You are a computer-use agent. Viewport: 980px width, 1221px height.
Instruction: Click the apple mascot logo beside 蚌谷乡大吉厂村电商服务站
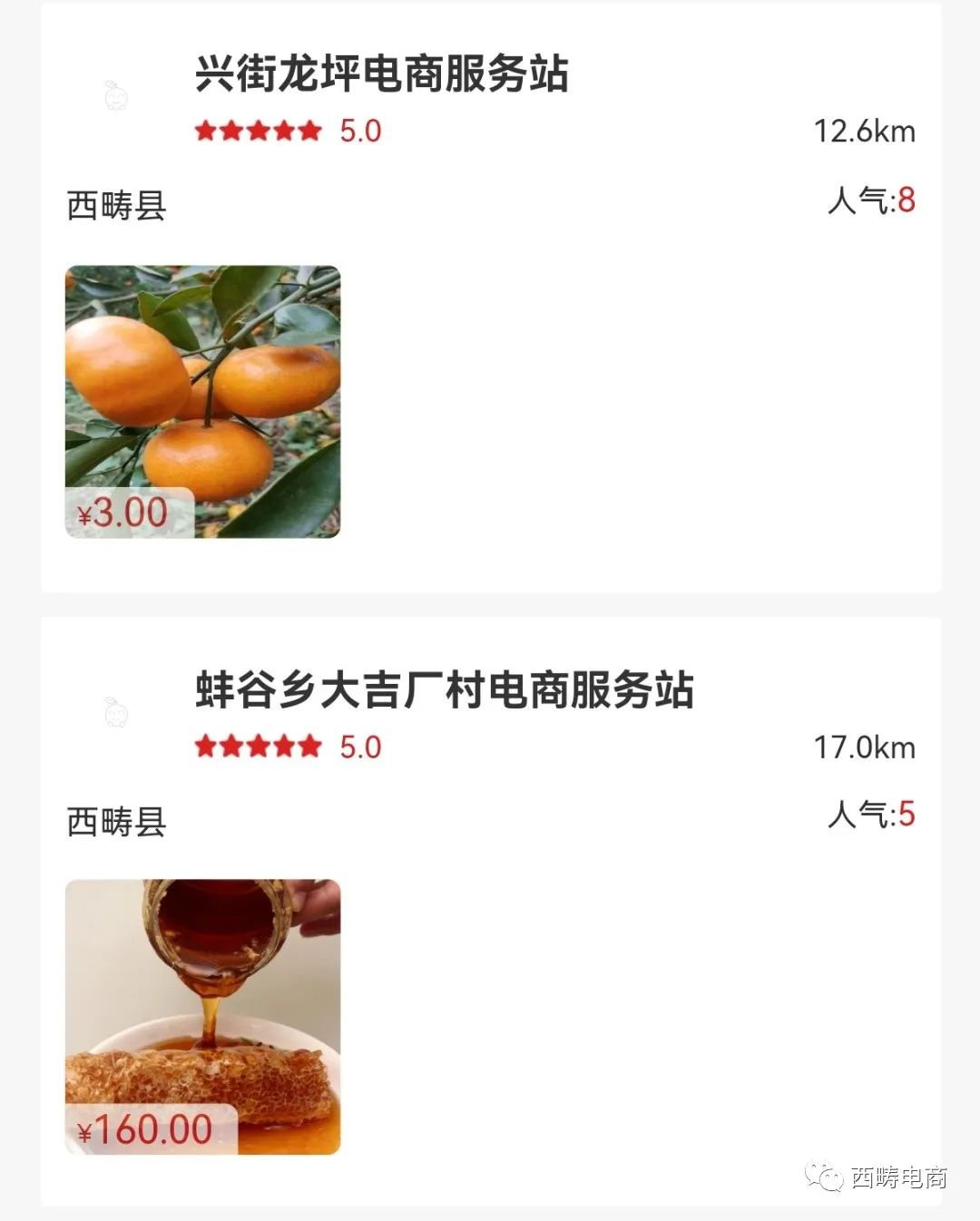[115, 712]
